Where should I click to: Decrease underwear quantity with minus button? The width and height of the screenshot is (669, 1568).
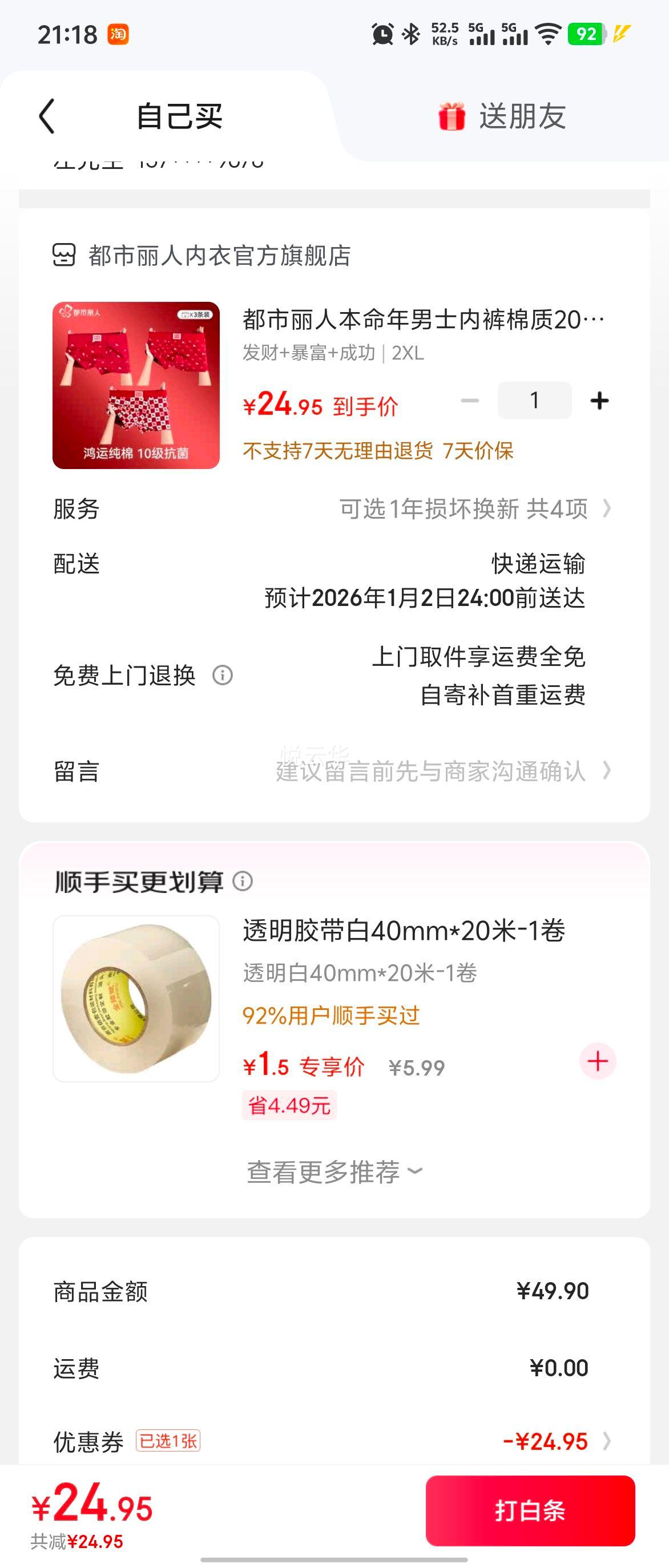(x=470, y=401)
